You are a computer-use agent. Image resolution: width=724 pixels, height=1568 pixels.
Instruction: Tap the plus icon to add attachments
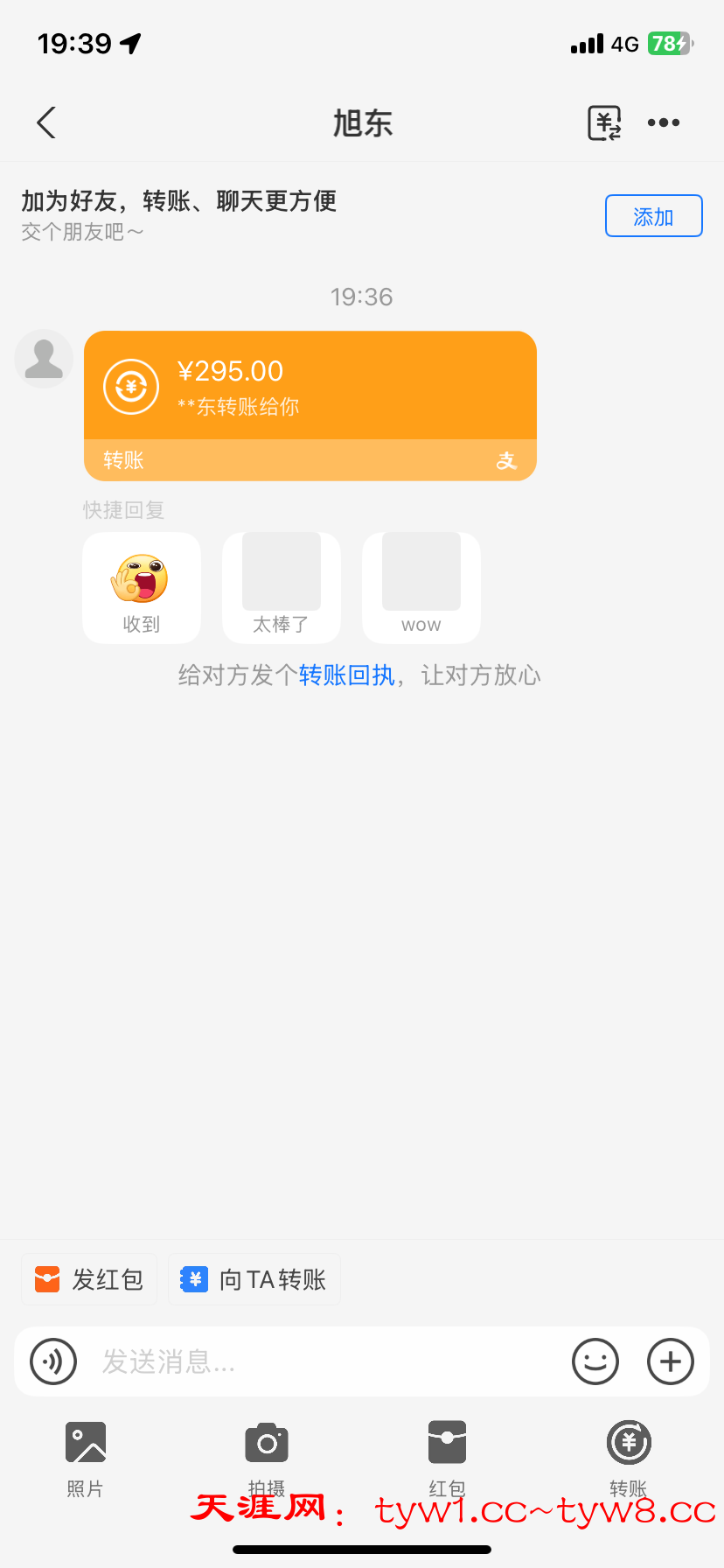pos(670,1361)
